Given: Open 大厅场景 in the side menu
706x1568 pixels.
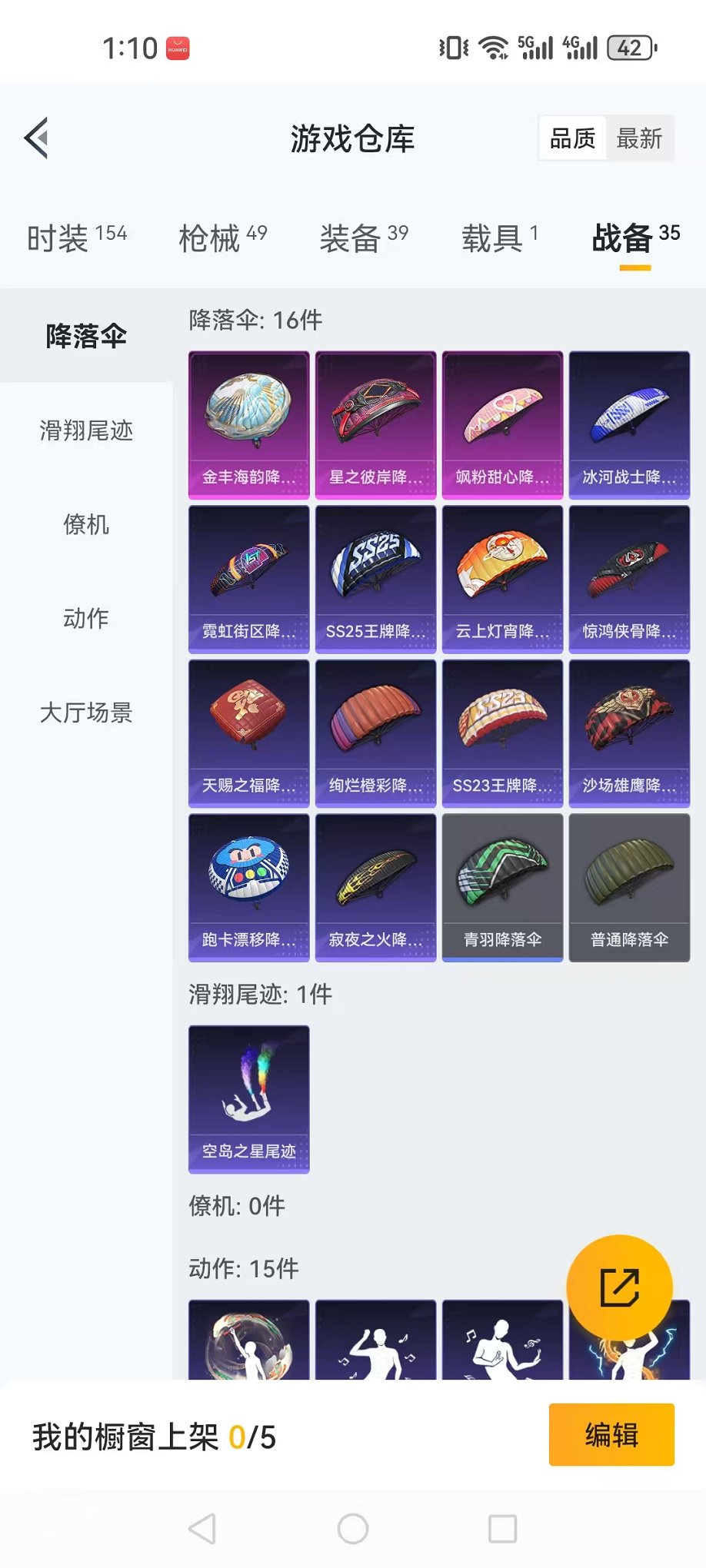Looking at the screenshot, I should (x=86, y=713).
